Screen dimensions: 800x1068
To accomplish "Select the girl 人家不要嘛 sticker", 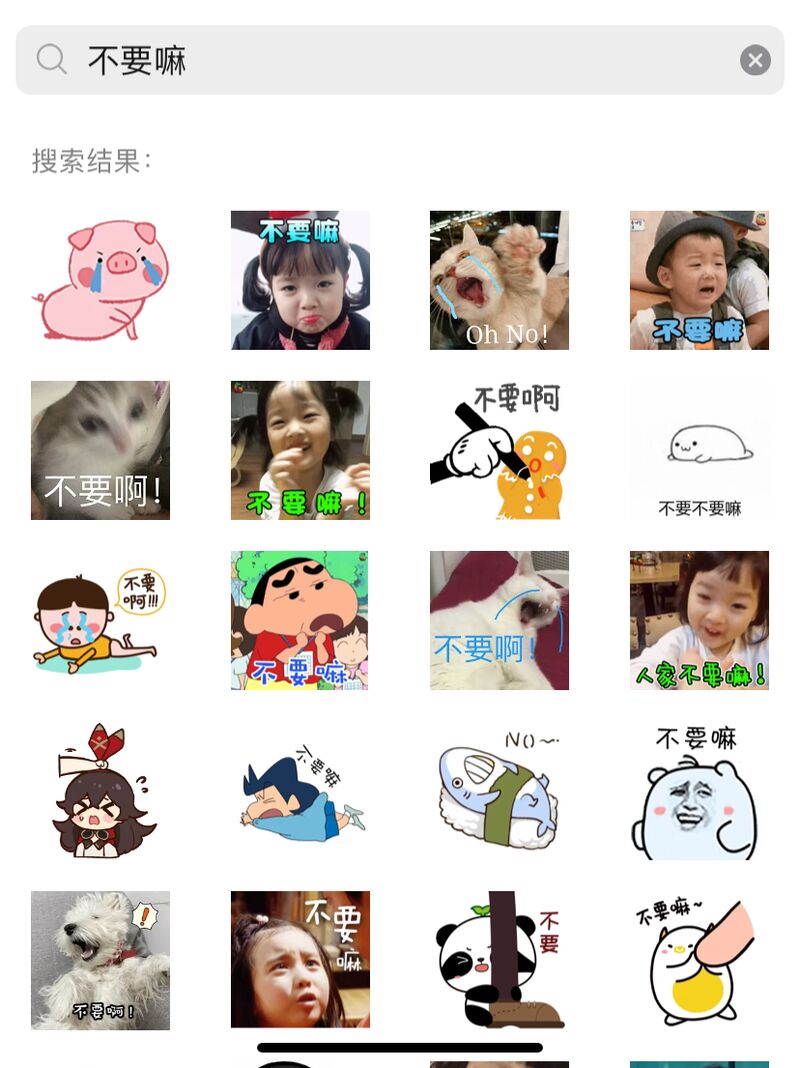I will point(699,620).
